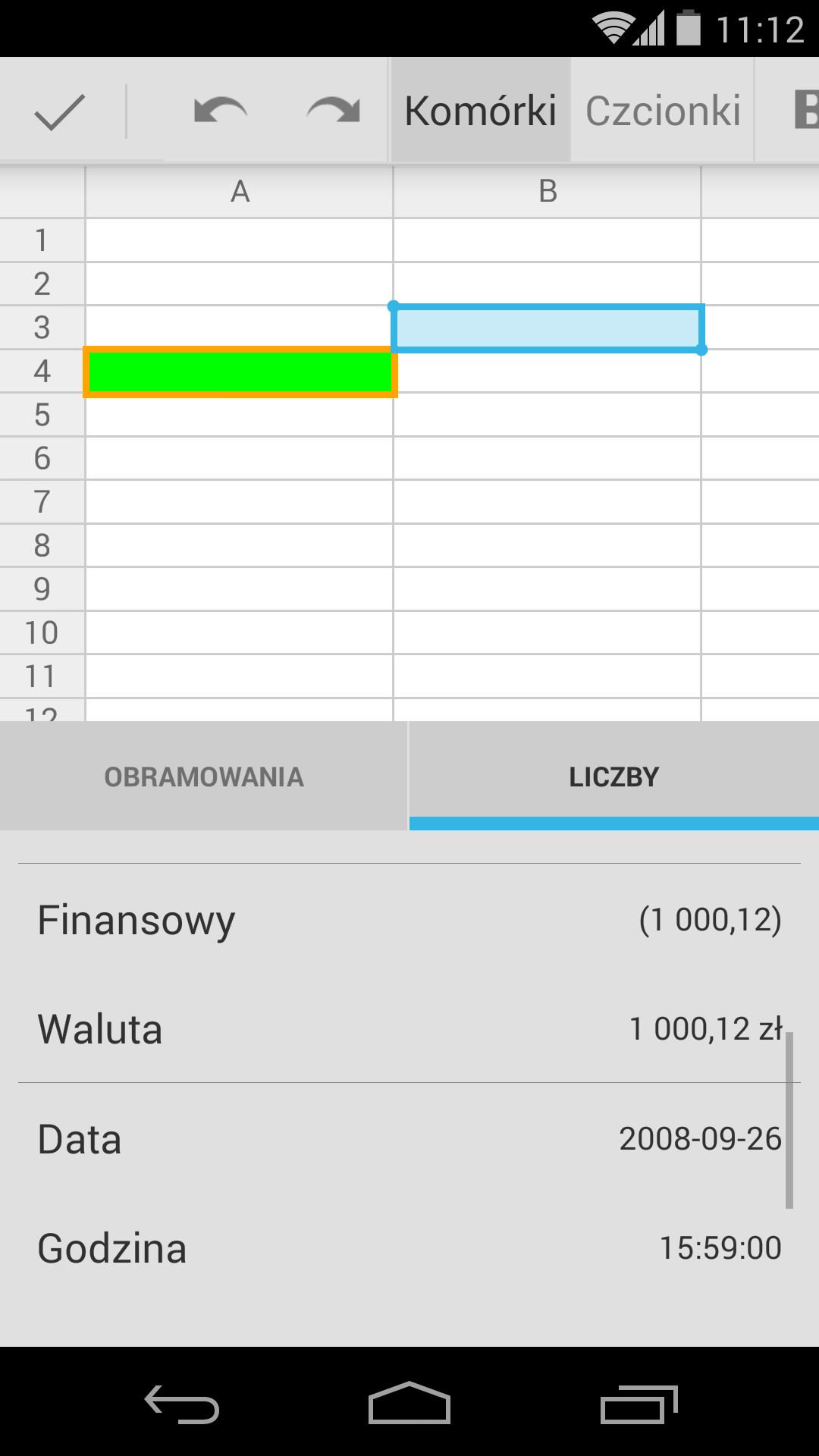Image resolution: width=819 pixels, height=1456 pixels.
Task: Select column B header
Action: coord(548,192)
